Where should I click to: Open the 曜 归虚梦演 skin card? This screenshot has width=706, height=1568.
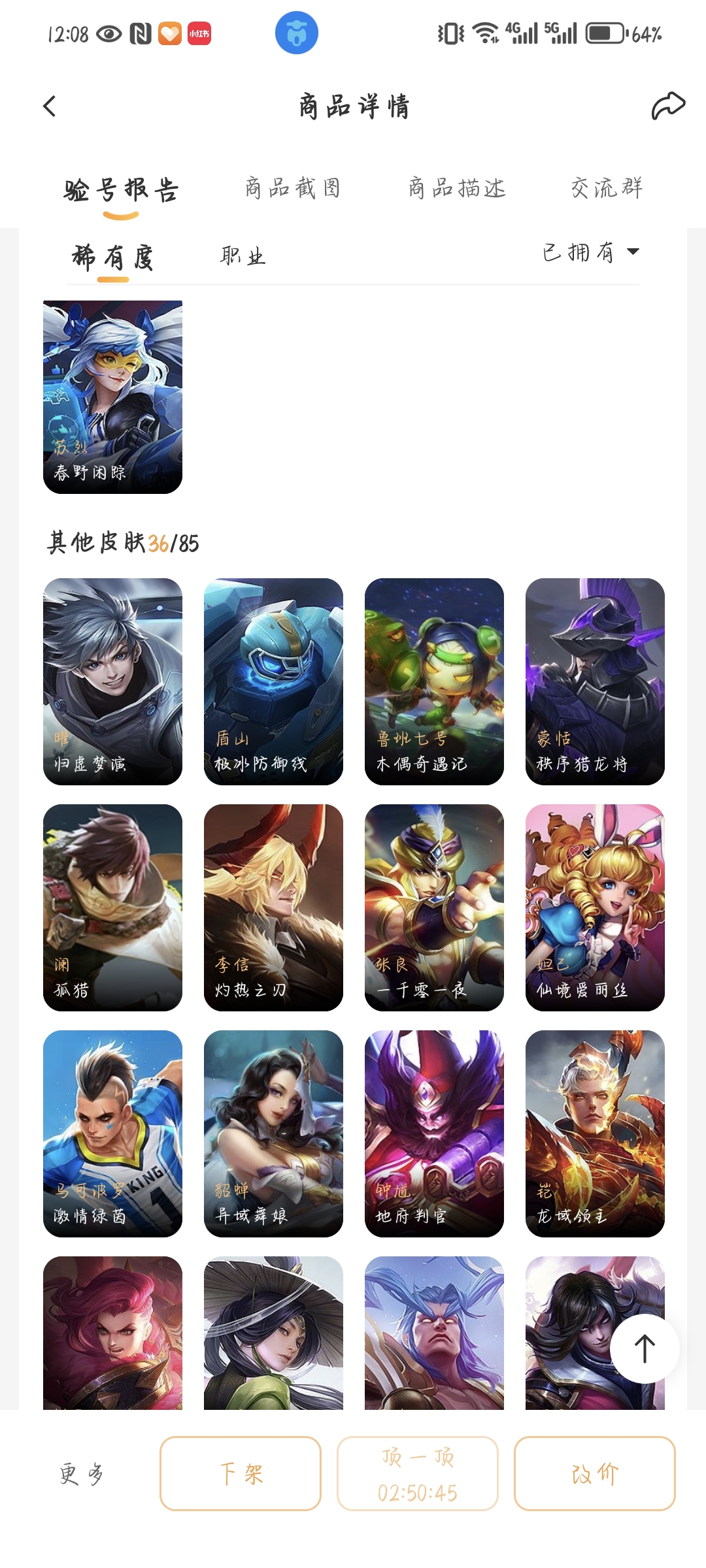coord(112,681)
